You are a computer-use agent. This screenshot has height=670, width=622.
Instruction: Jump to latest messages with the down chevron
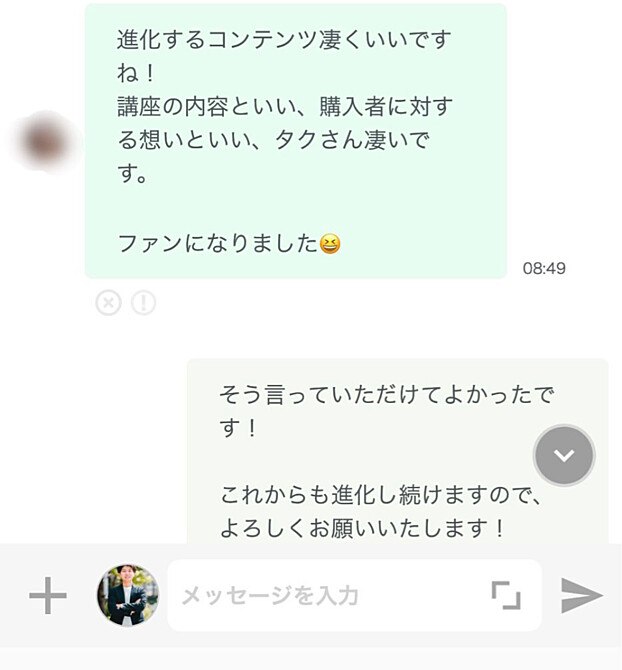pyautogui.click(x=564, y=455)
